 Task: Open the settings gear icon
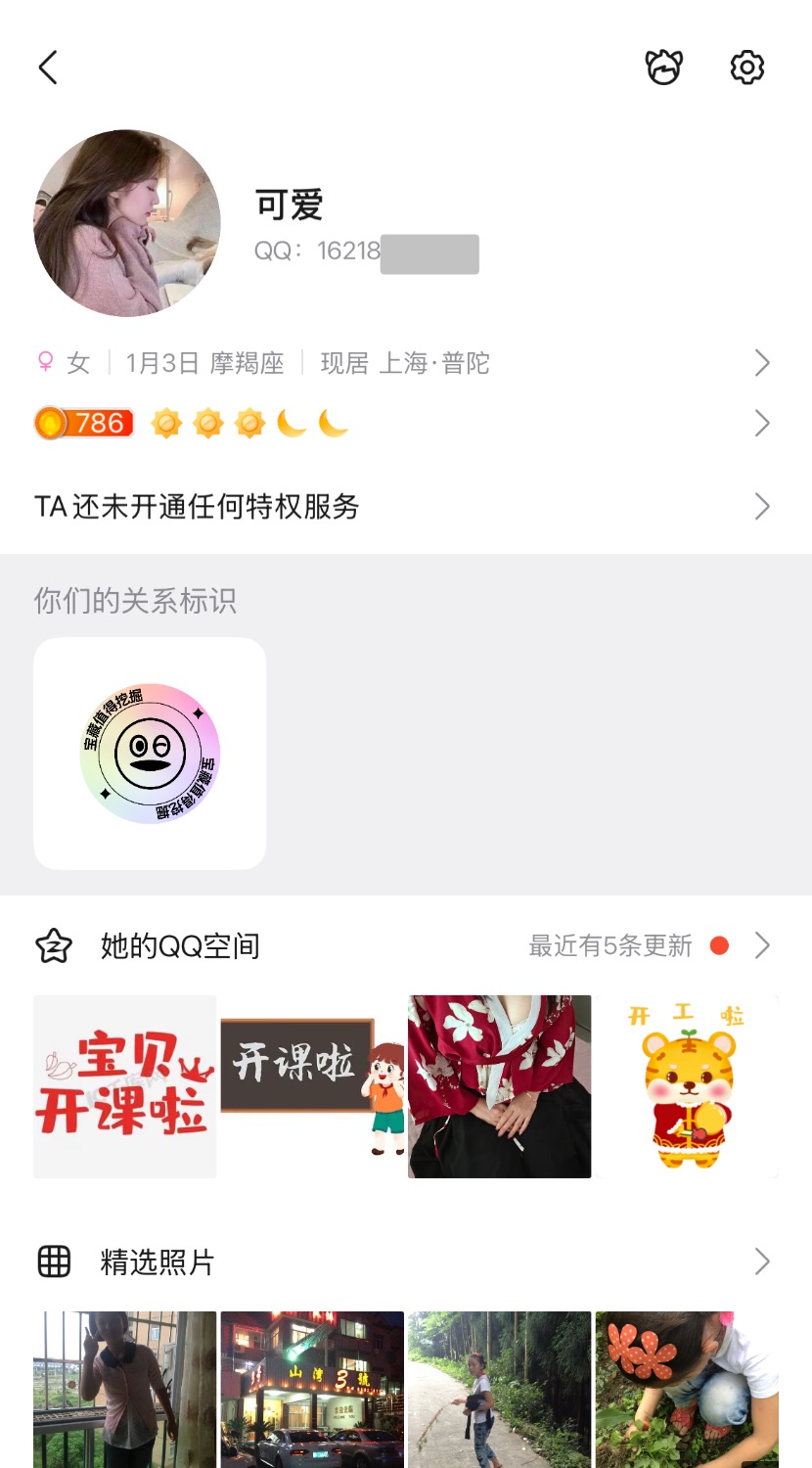(746, 68)
